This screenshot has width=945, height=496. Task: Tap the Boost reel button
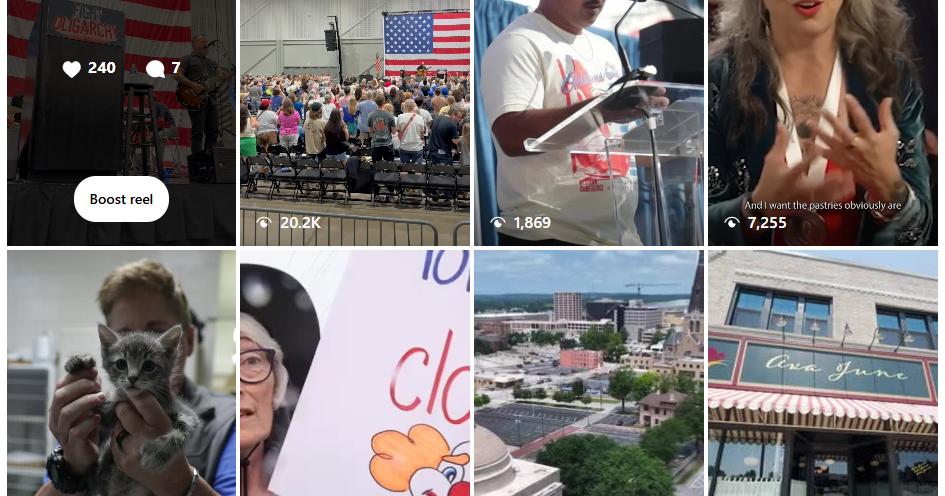tap(121, 199)
